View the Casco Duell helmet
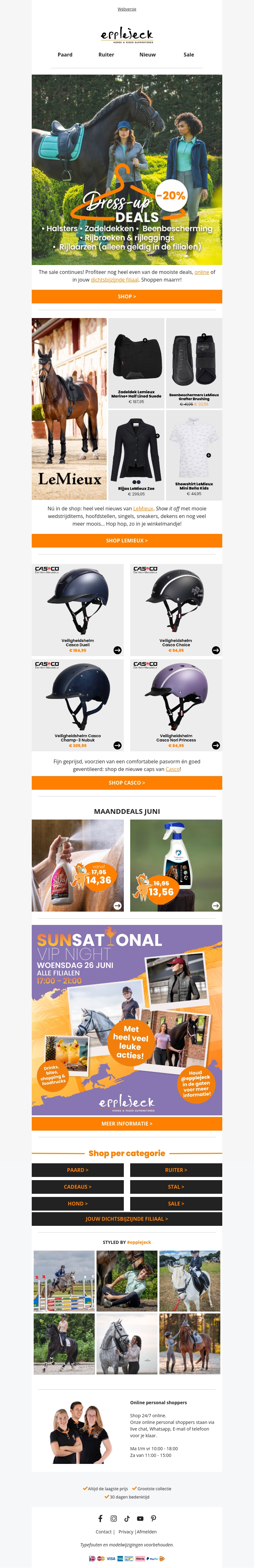The height and width of the screenshot is (1568, 254). (77, 609)
